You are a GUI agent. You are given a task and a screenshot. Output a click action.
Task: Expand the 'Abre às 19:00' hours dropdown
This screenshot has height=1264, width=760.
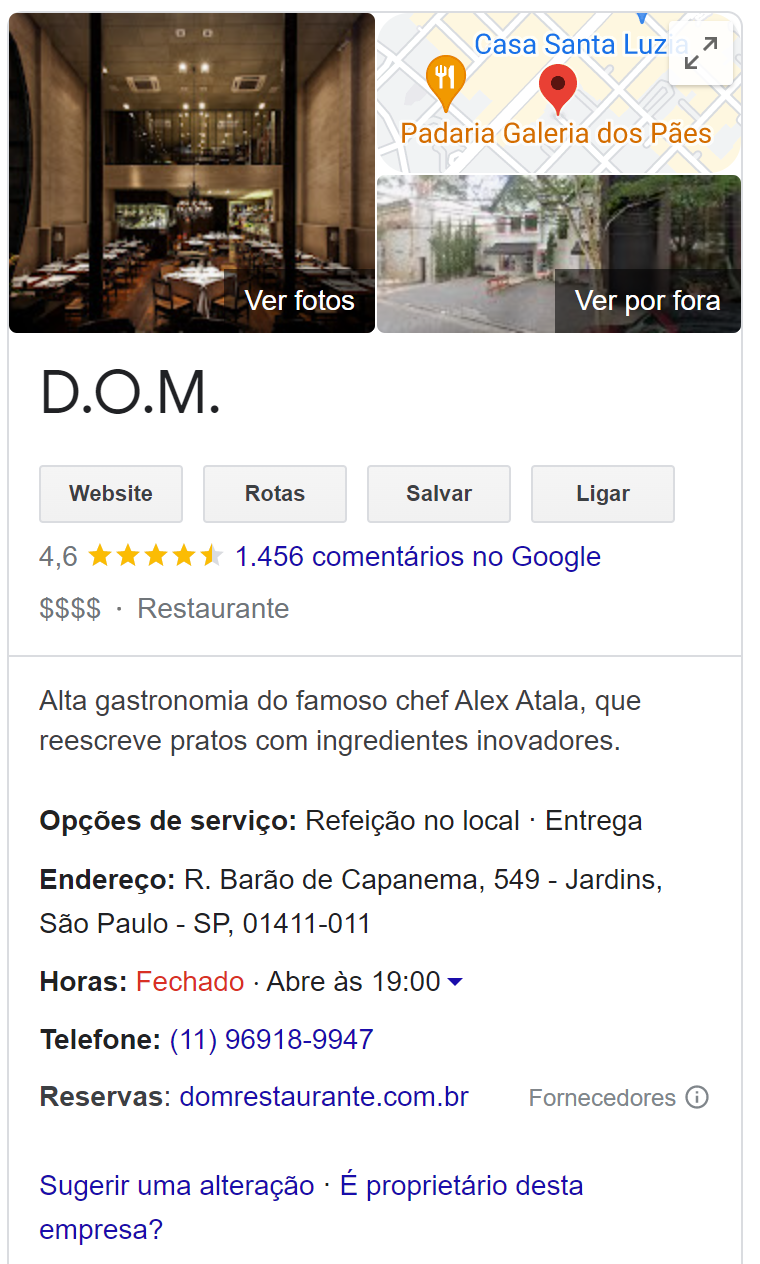(455, 981)
